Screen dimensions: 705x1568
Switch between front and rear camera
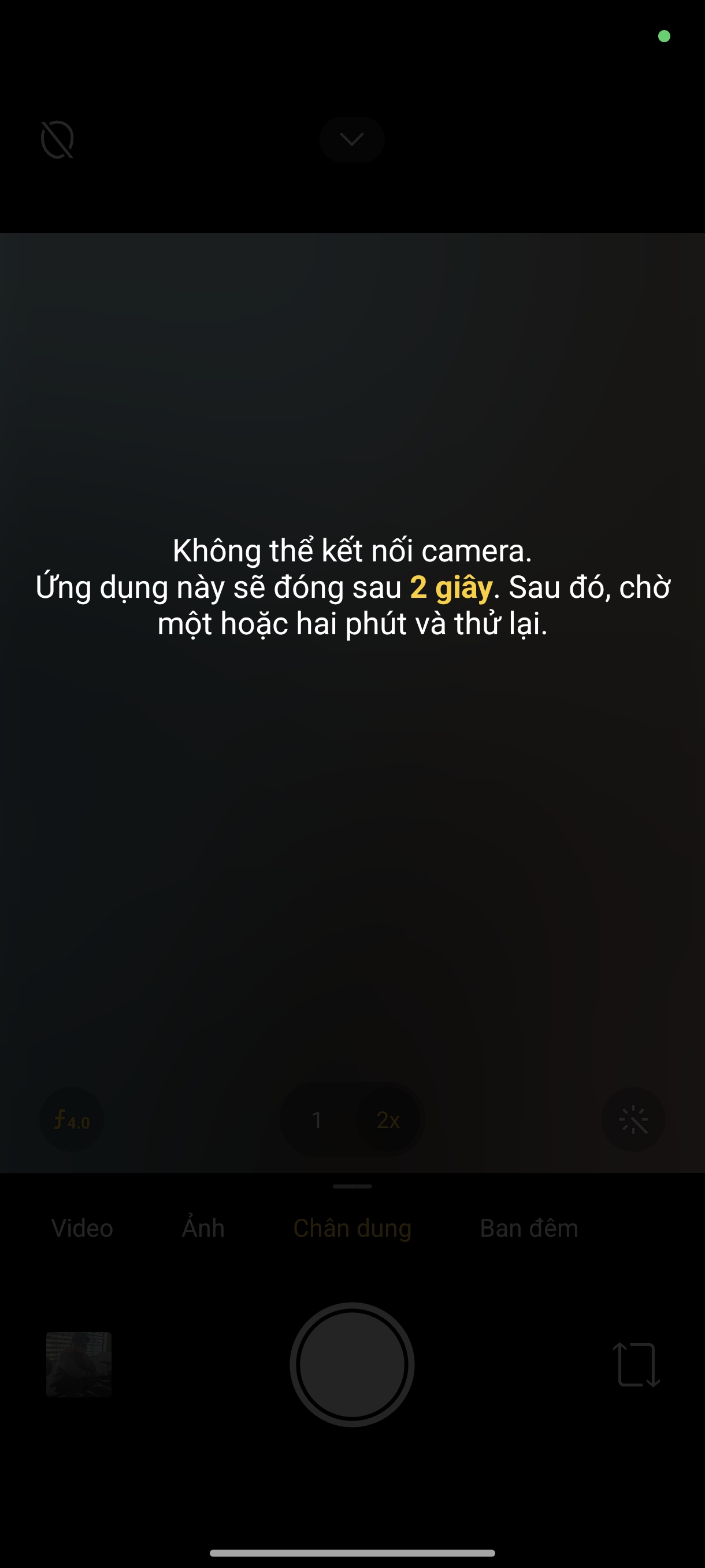[x=636, y=1364]
